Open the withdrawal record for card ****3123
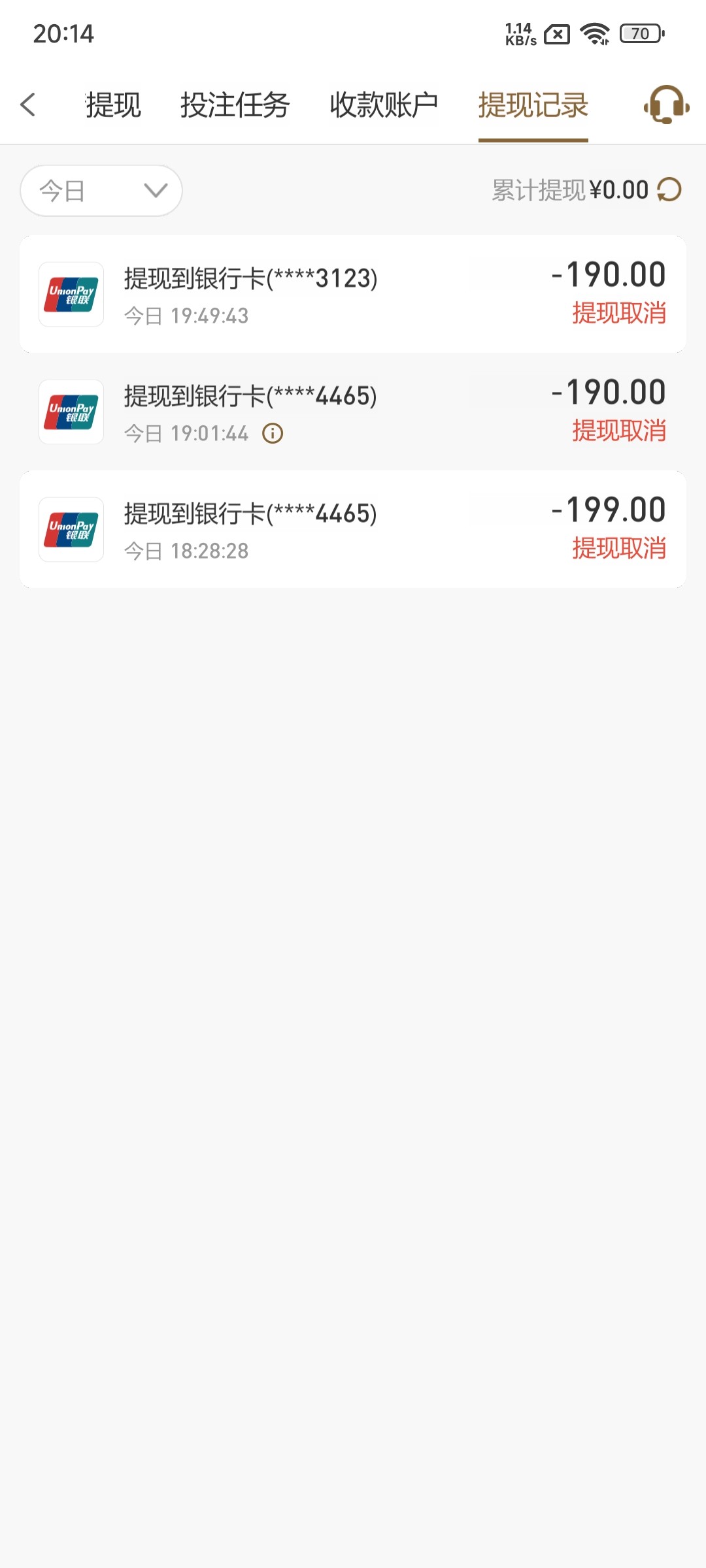The image size is (706, 1568). [x=353, y=294]
